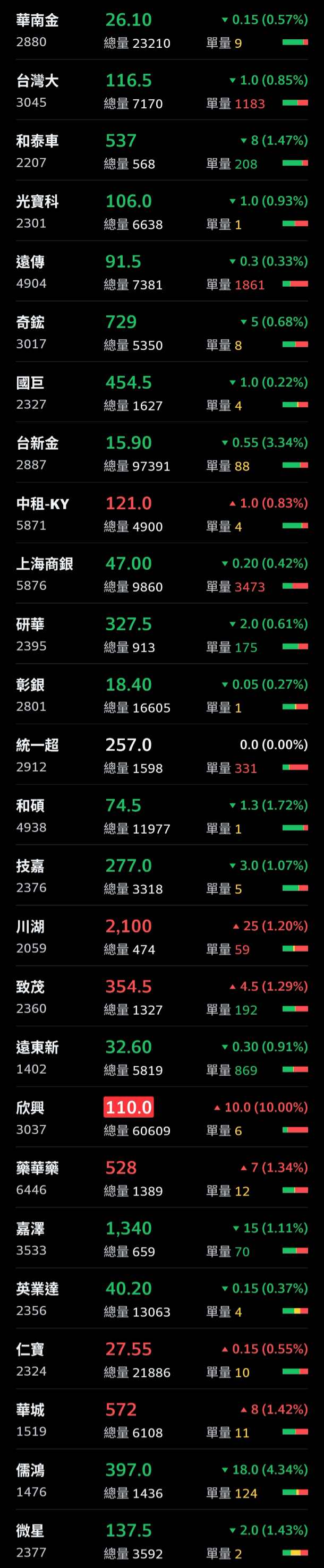Tap the 奇鋐 3017 stock row
The image size is (324, 1568).
point(162,332)
